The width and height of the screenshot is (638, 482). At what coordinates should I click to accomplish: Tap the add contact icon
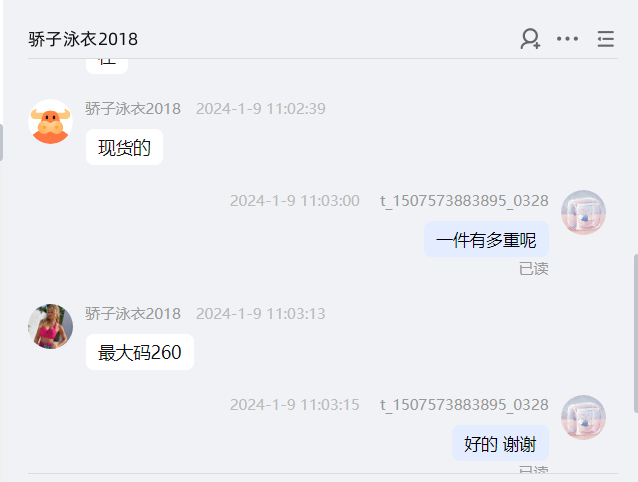pyautogui.click(x=530, y=39)
